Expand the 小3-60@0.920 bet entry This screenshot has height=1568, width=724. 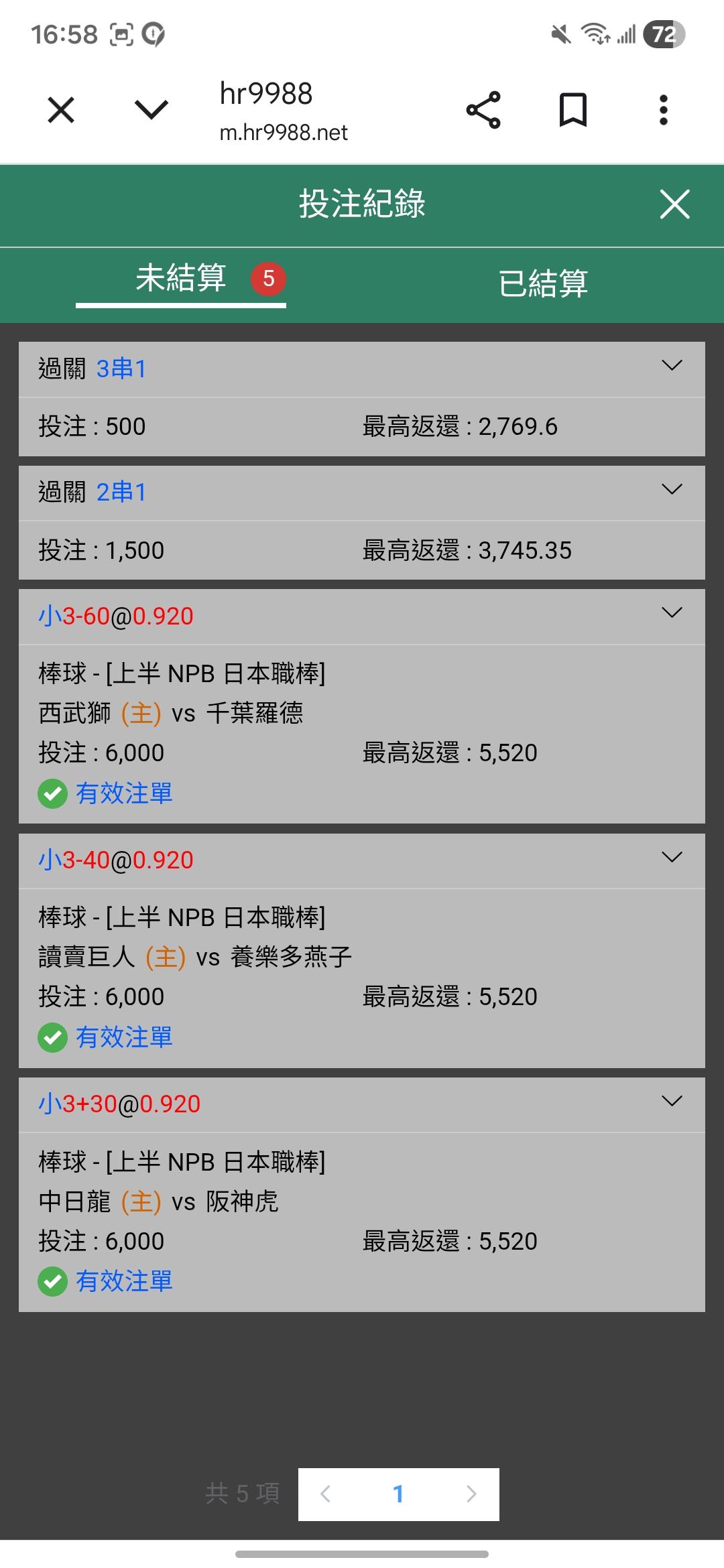tap(672, 613)
